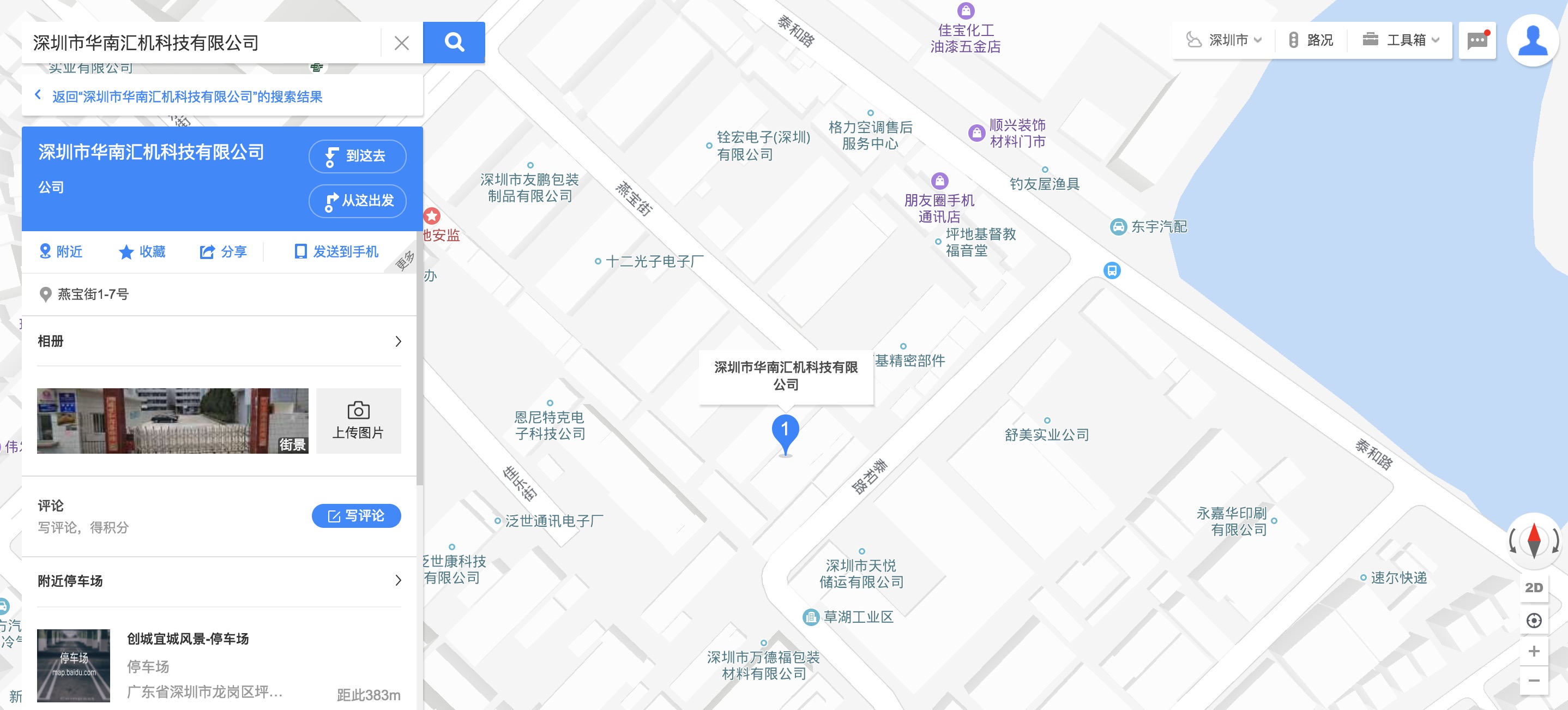Return to the search results list

coord(186,97)
